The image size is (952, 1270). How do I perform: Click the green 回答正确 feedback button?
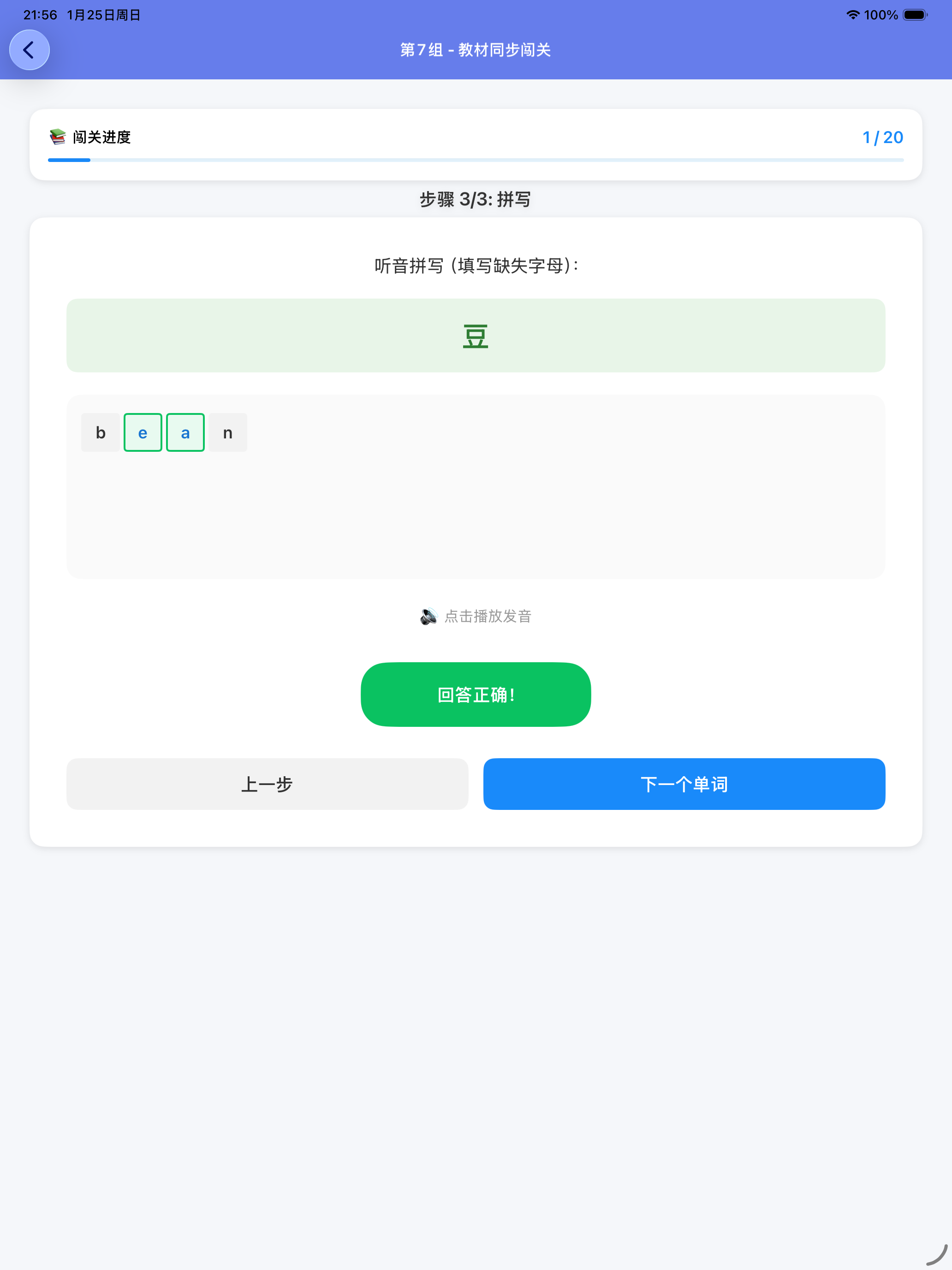coord(476,694)
